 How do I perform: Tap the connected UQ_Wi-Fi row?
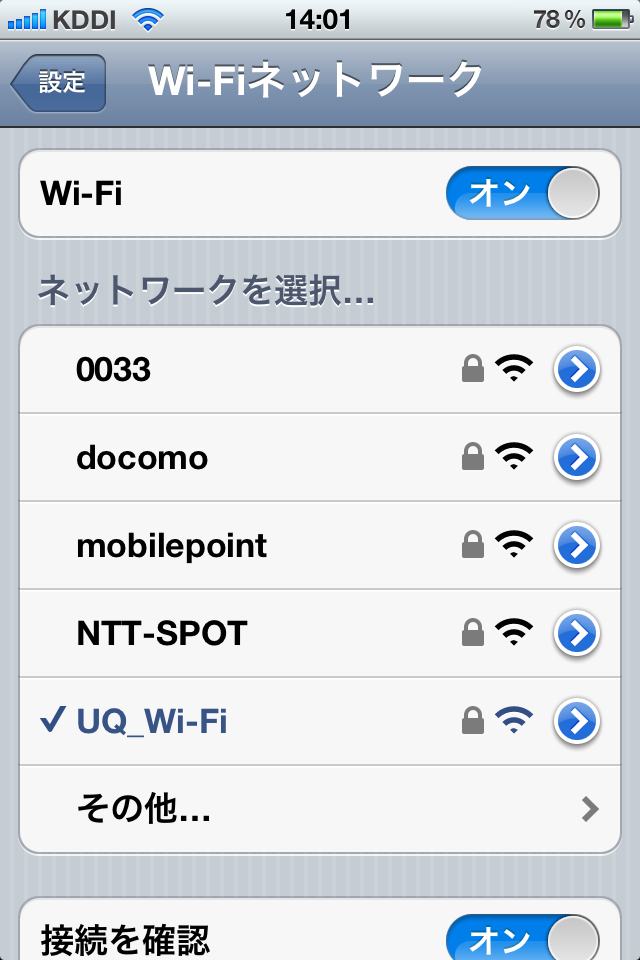[250, 721]
